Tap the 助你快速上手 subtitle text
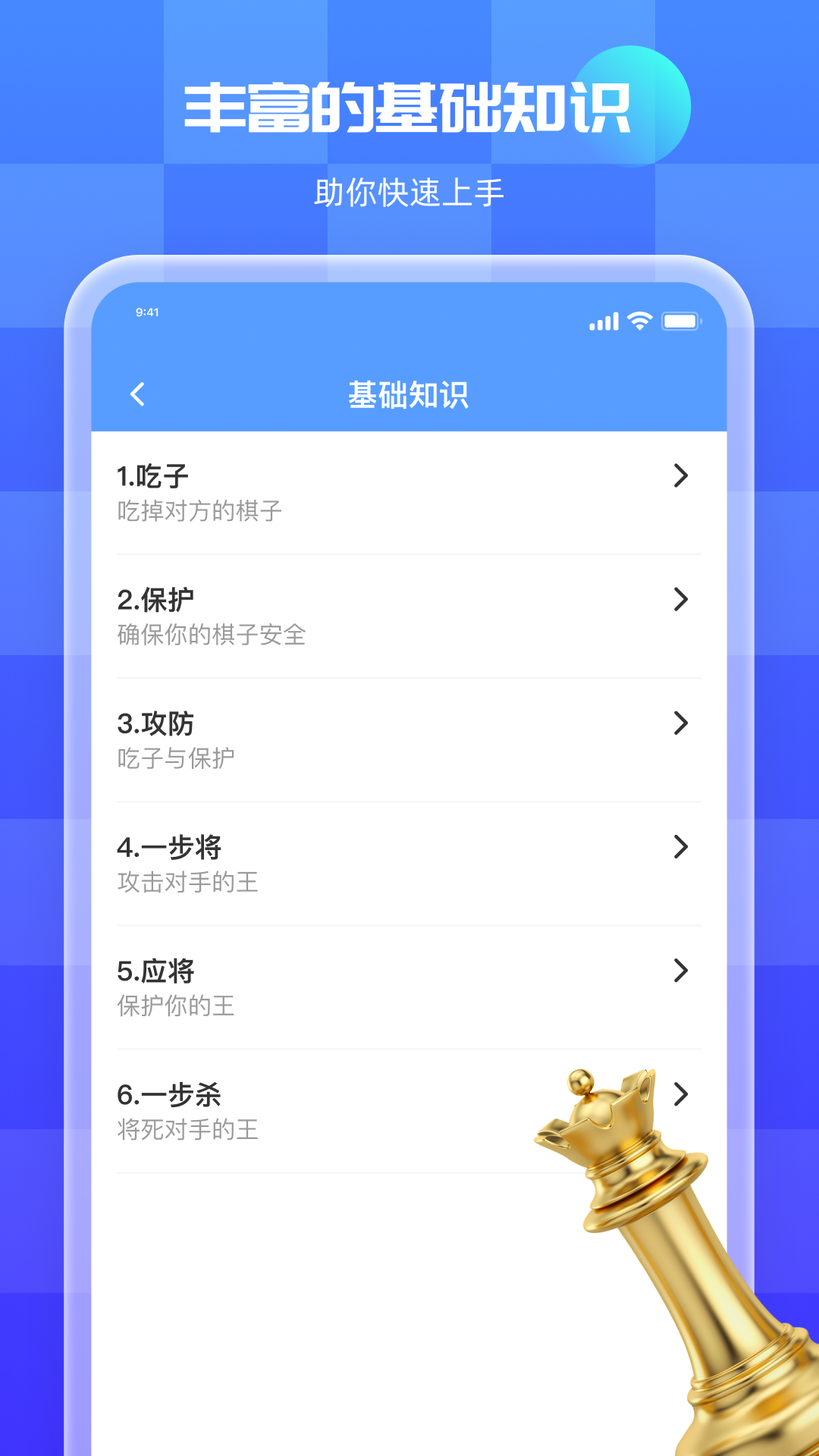The width and height of the screenshot is (819, 1456). [409, 191]
